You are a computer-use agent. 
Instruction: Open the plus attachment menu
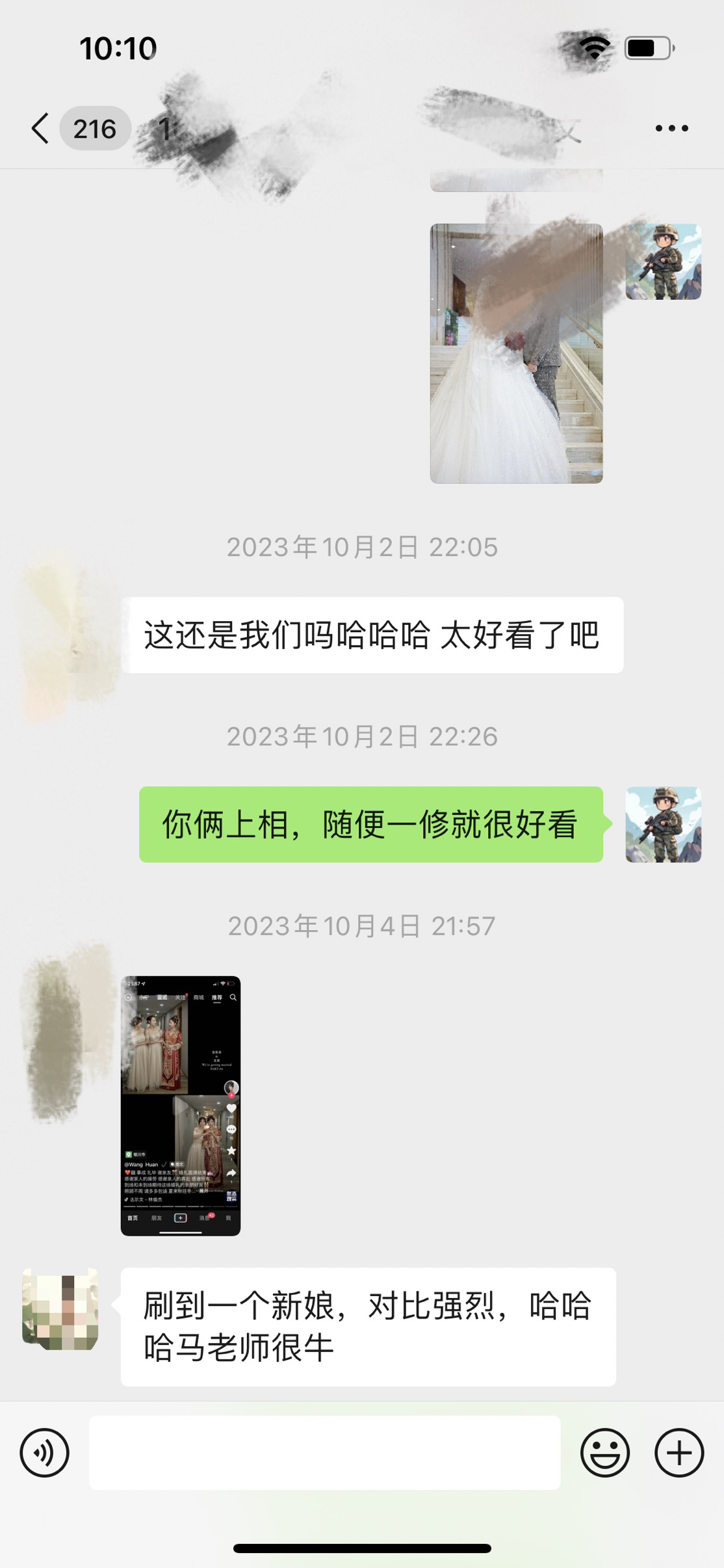tap(679, 1453)
